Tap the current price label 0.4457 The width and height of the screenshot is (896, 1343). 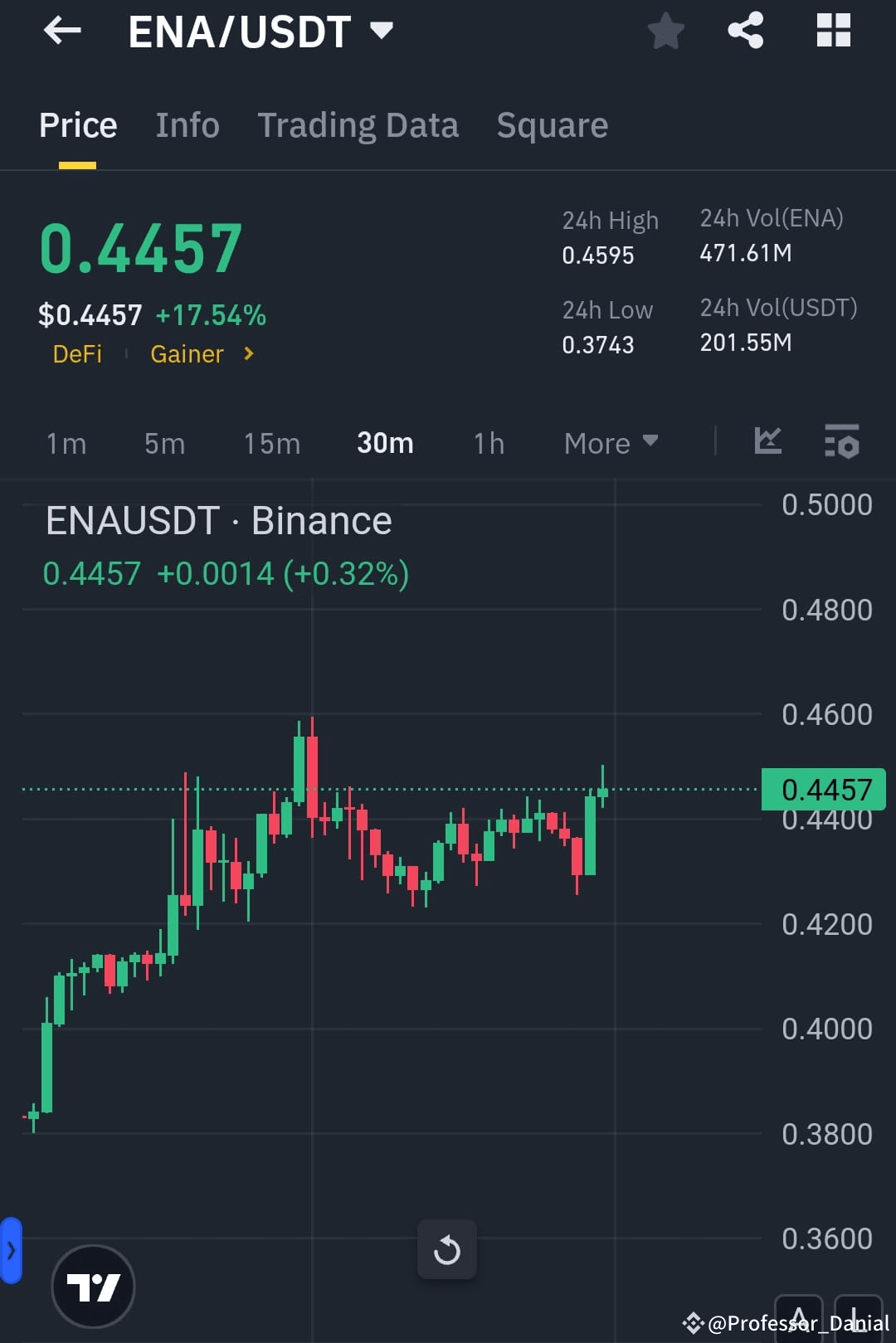pos(824,789)
